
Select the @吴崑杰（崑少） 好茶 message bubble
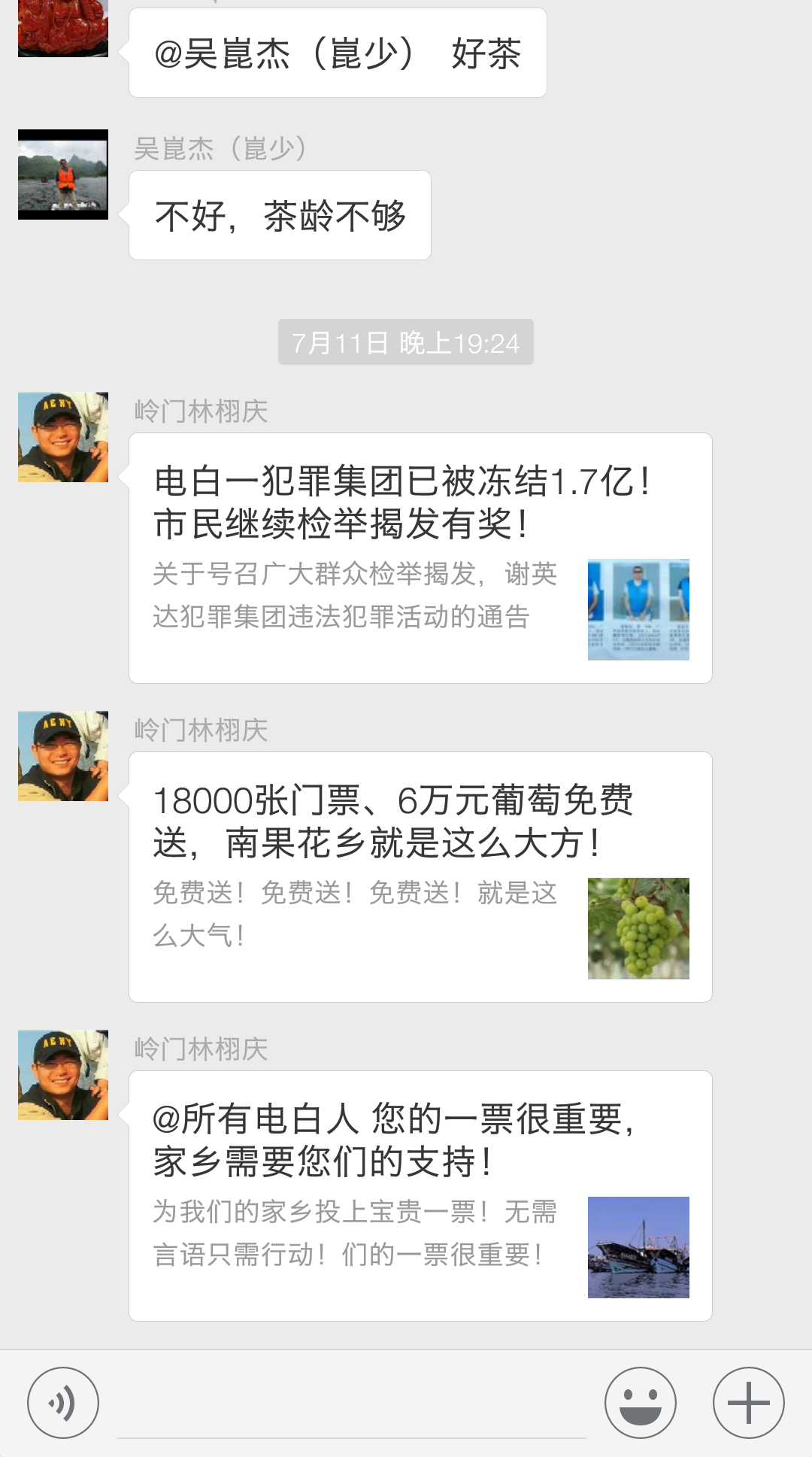[337, 53]
